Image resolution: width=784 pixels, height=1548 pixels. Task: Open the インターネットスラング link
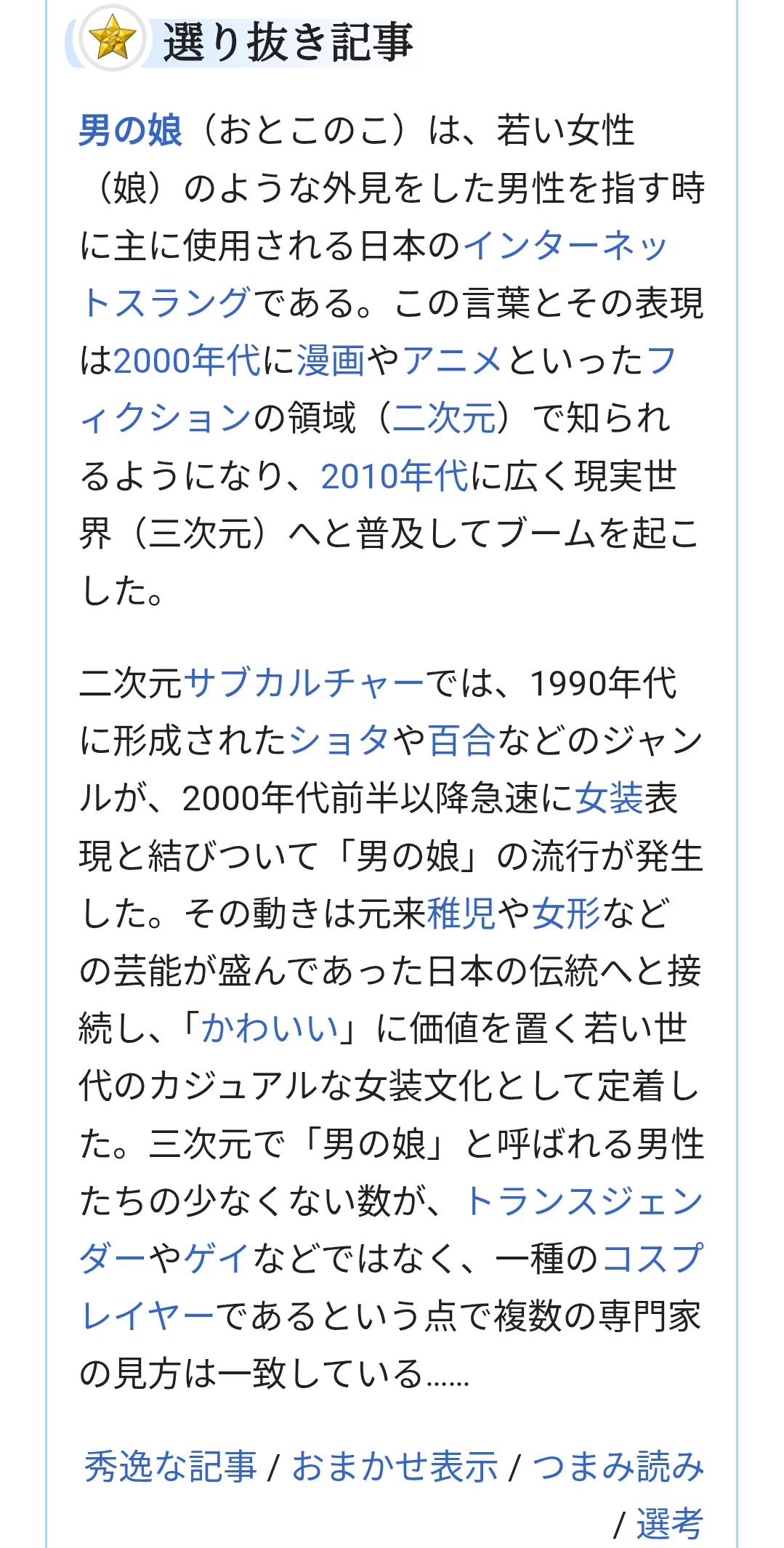564,246
